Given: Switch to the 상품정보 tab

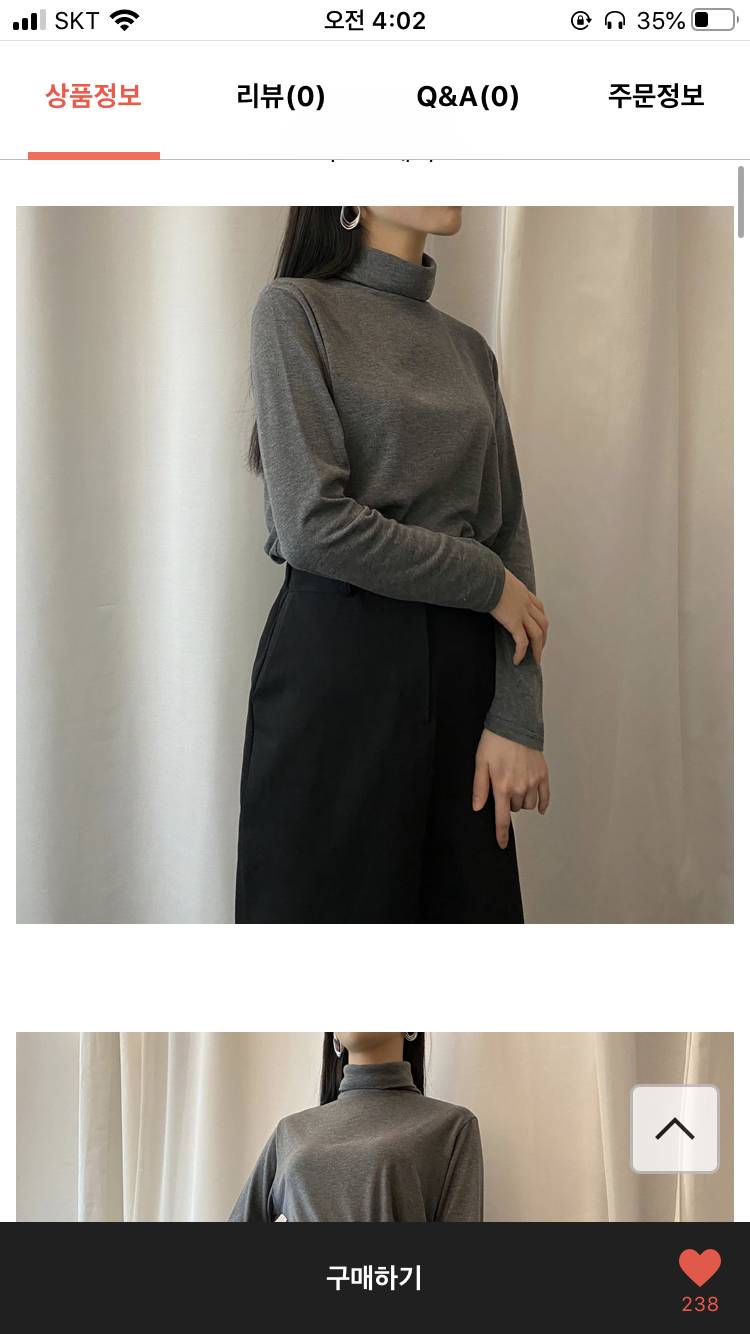Looking at the screenshot, I should [93, 97].
